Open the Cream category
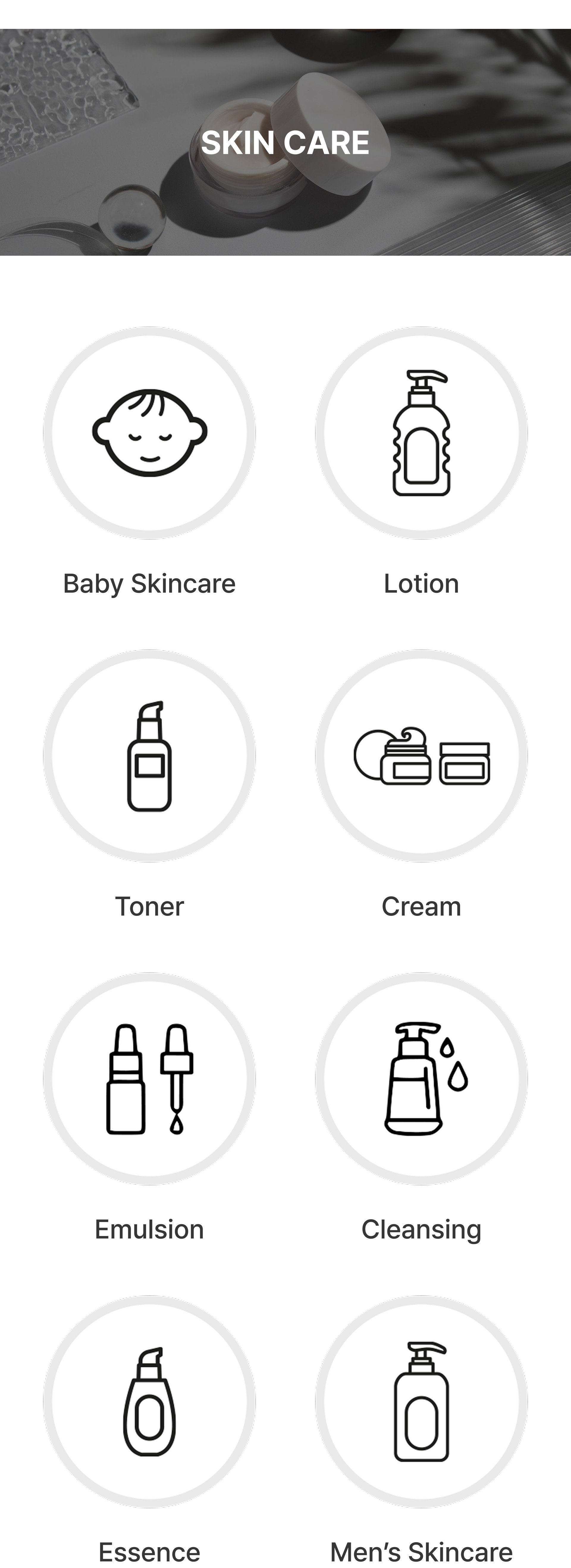Viewport: 571px width, 1568px height. (x=421, y=756)
